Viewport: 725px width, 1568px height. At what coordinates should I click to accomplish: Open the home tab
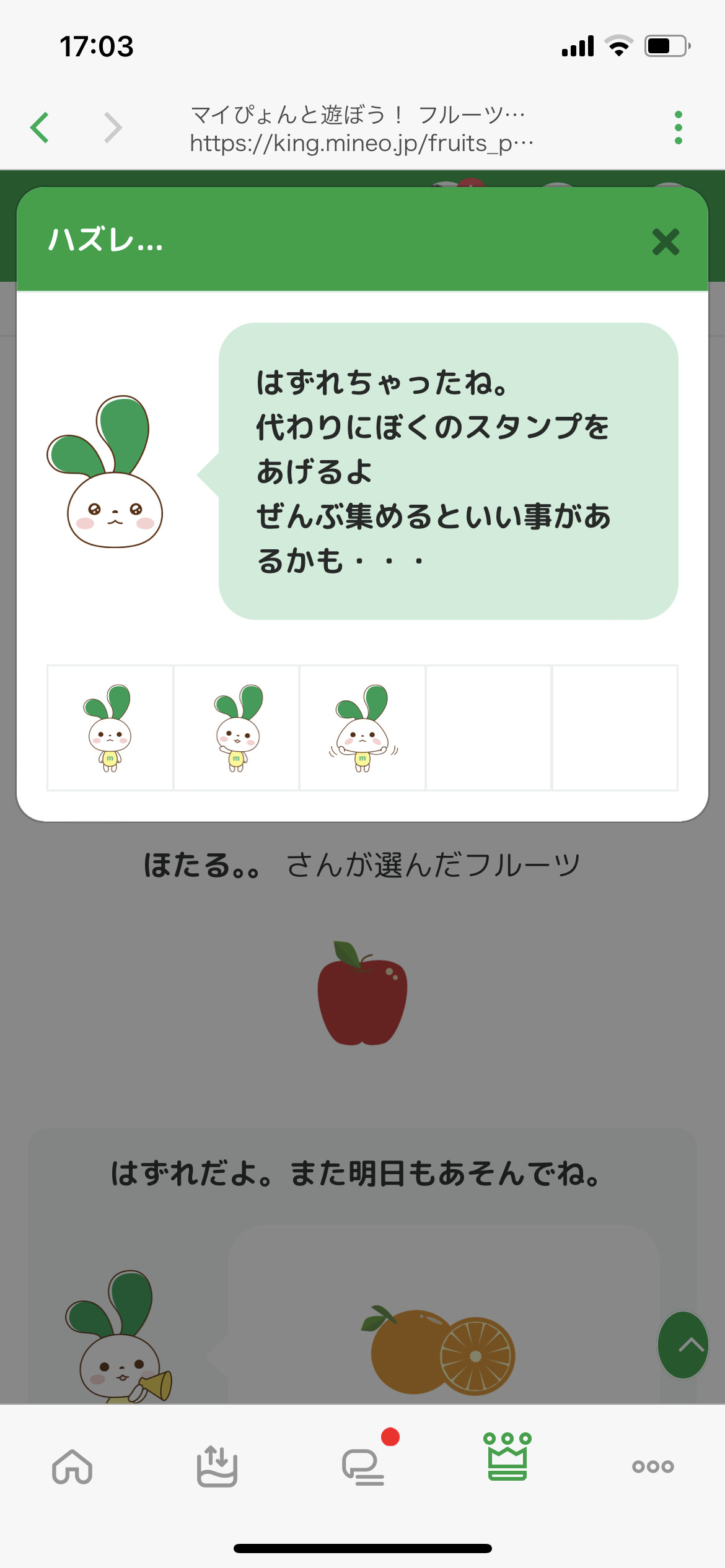(x=72, y=1466)
